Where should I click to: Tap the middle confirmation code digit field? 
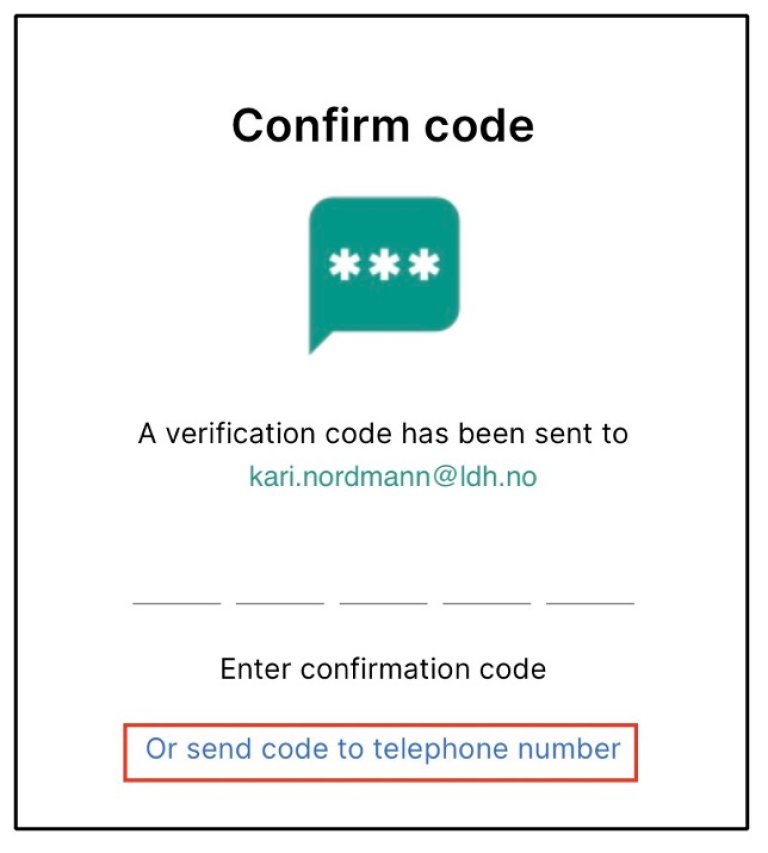coord(383,588)
